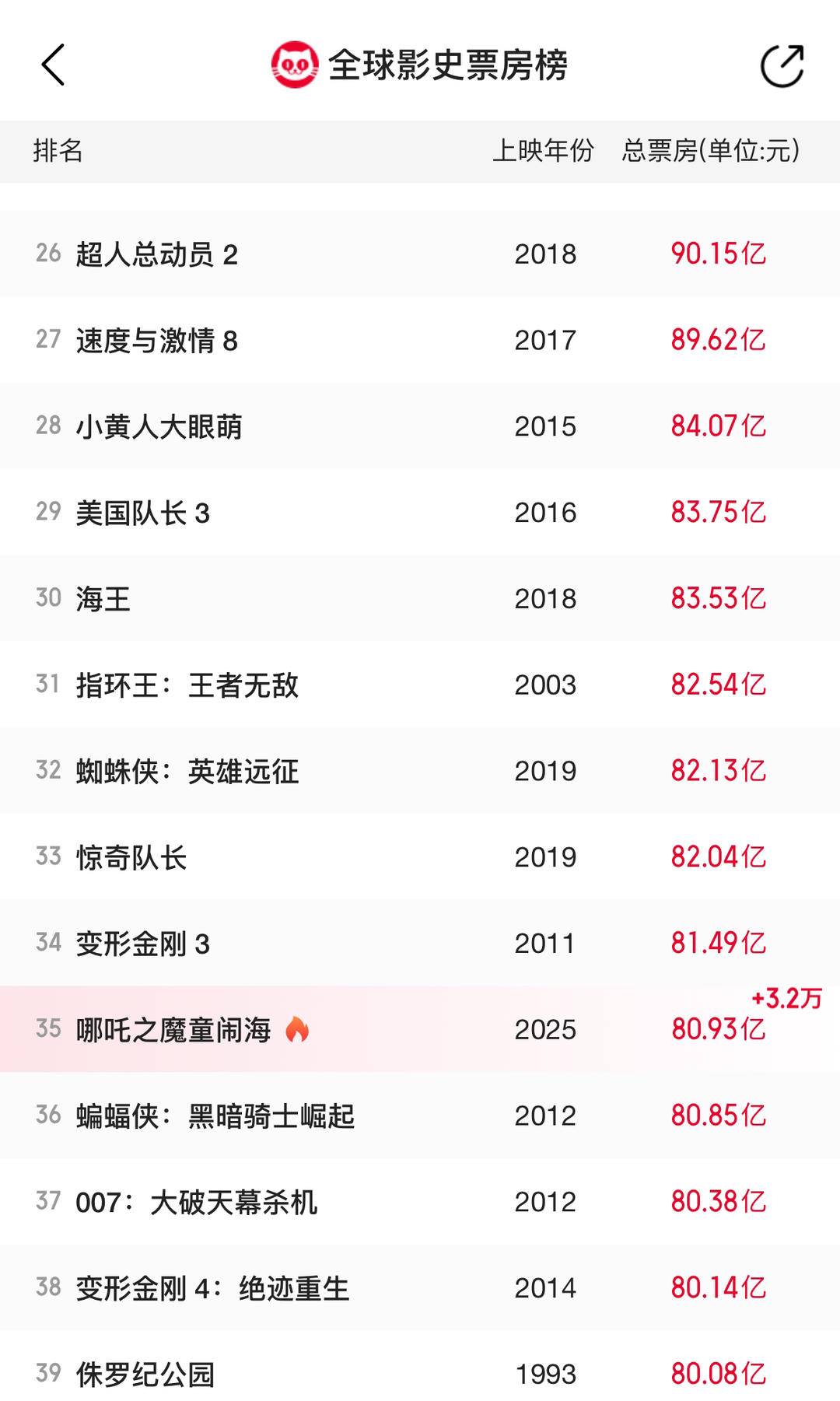The height and width of the screenshot is (1401, 840).
Task: Select the movie 小黄人大眼萌
Action: (x=420, y=426)
